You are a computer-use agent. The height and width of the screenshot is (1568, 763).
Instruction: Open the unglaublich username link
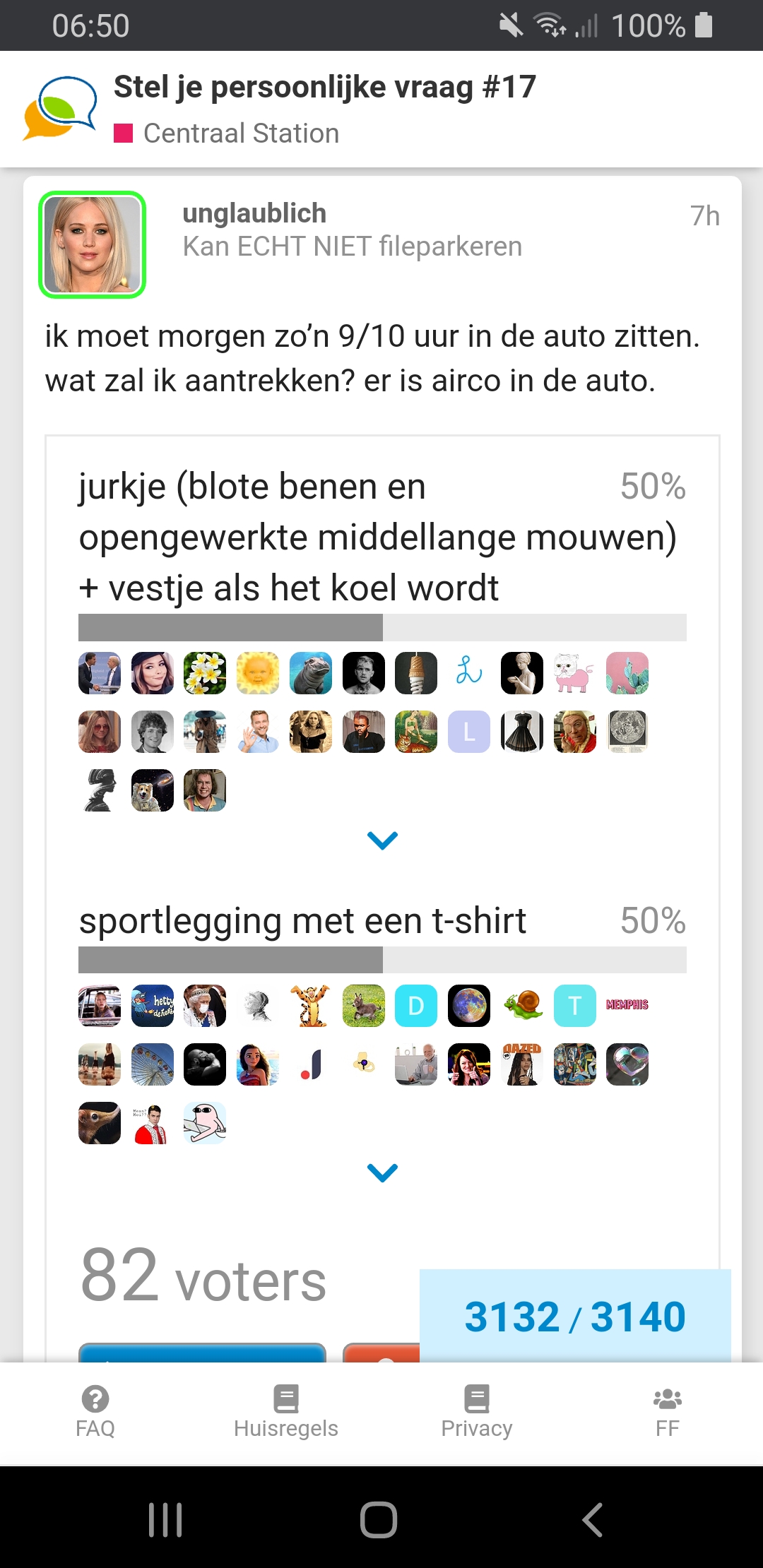(x=254, y=213)
